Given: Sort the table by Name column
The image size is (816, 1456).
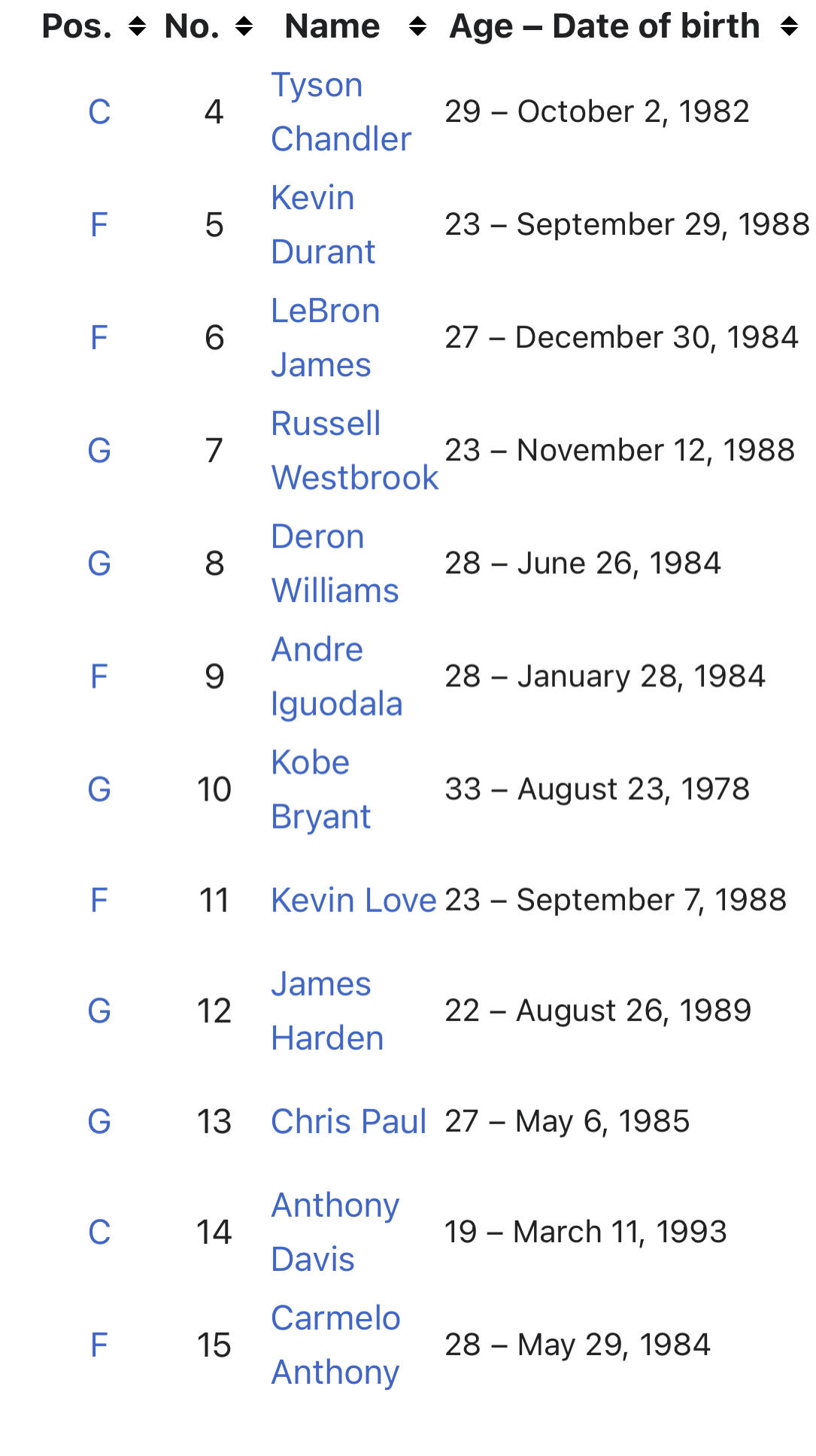Looking at the screenshot, I should click(417, 28).
